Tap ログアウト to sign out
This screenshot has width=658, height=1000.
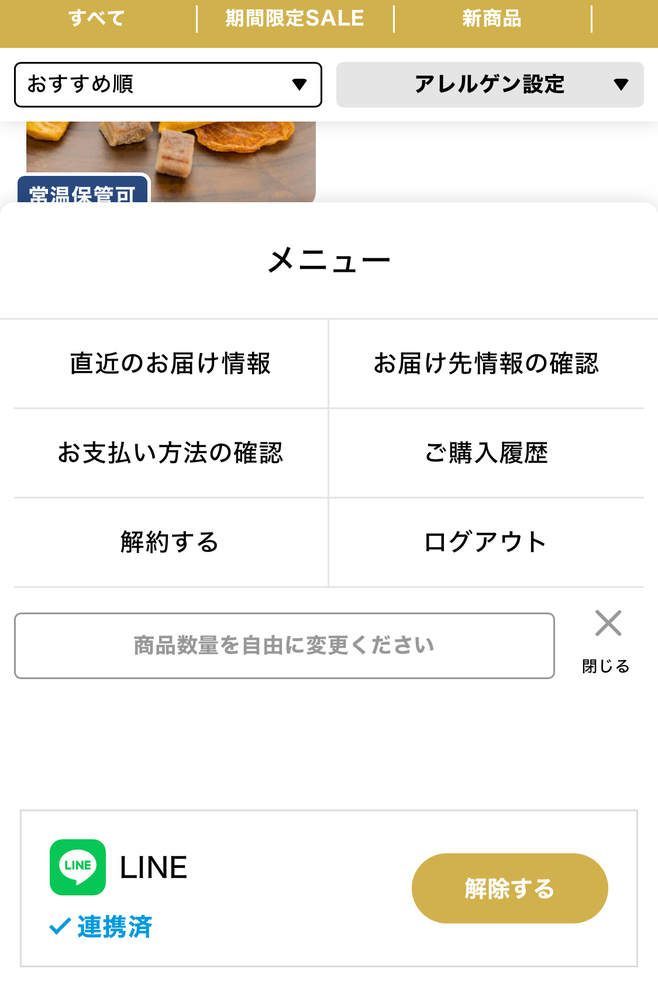(486, 543)
